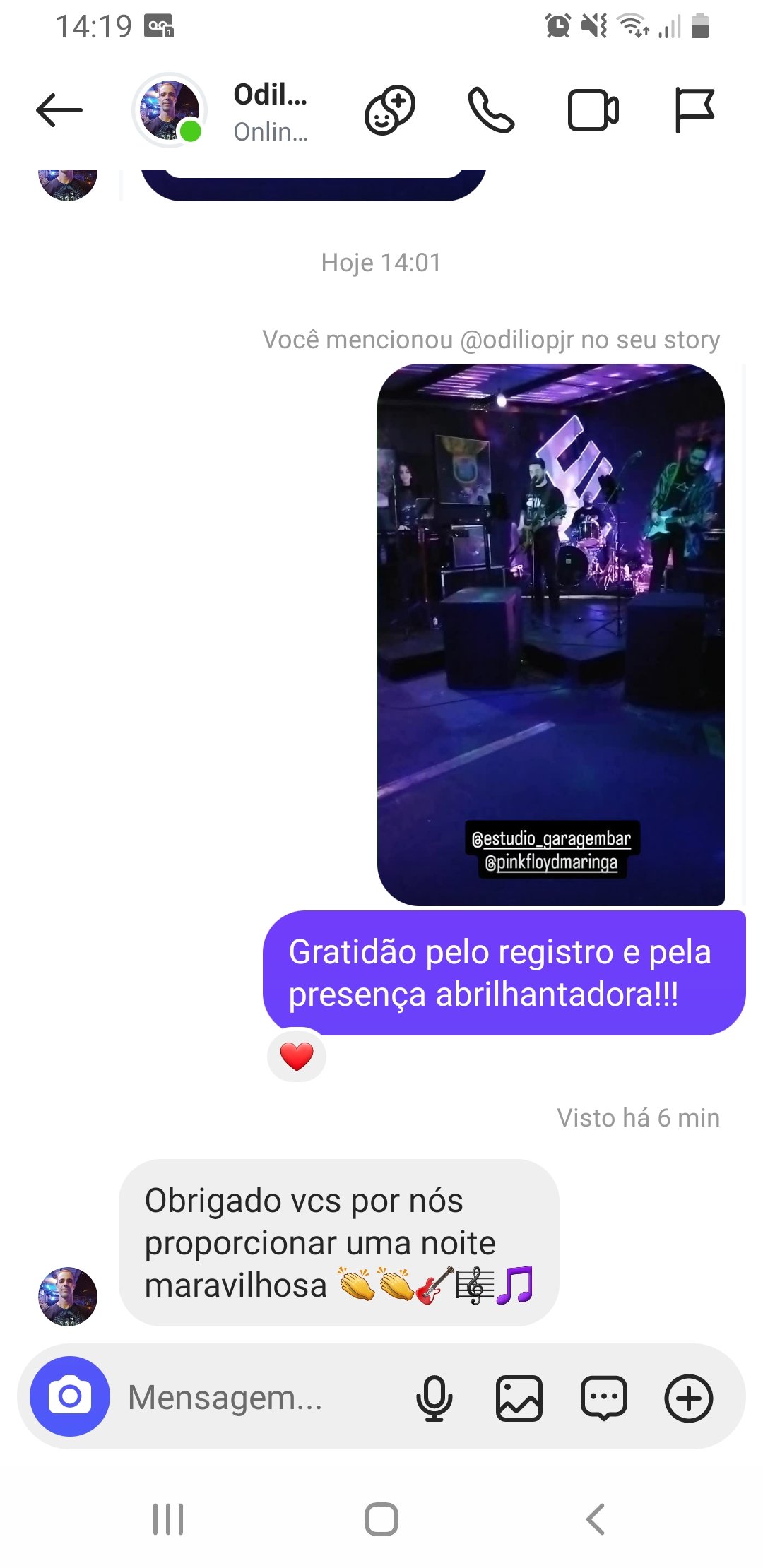Screen dimensions: 763x1568
Task: View the heart reaction on the message
Action: (297, 1056)
